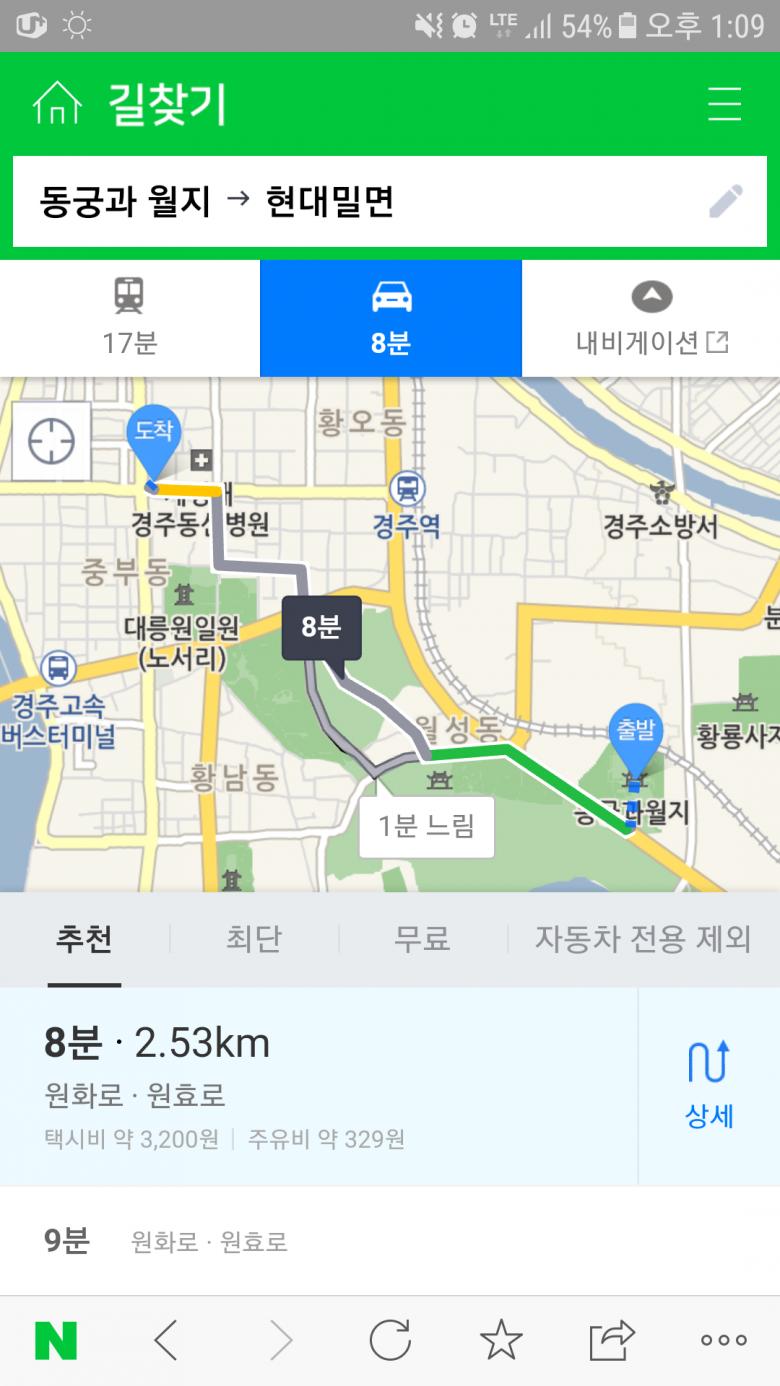Choose the 무료 toll-free route
The width and height of the screenshot is (780, 1386).
point(422,939)
